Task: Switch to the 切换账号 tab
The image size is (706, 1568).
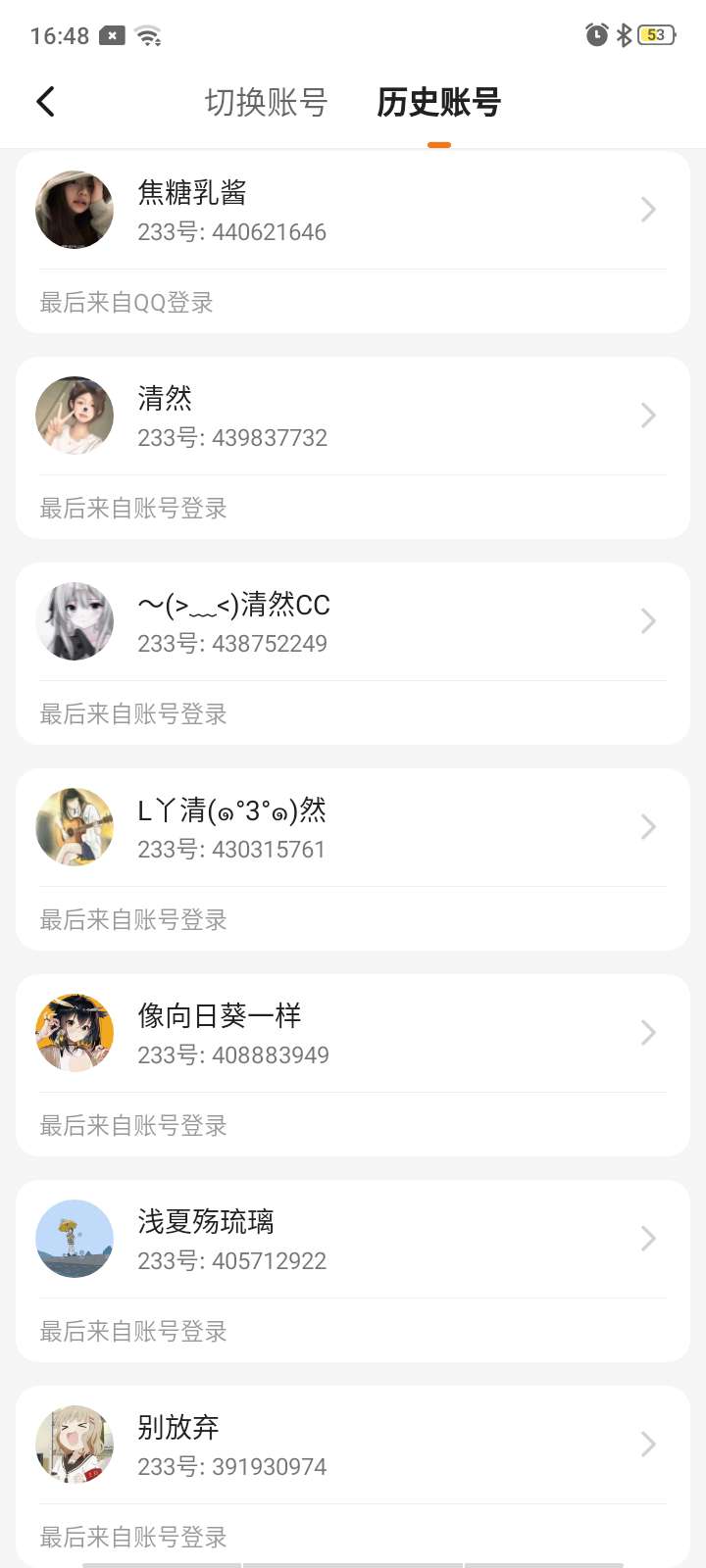Action: [x=266, y=102]
